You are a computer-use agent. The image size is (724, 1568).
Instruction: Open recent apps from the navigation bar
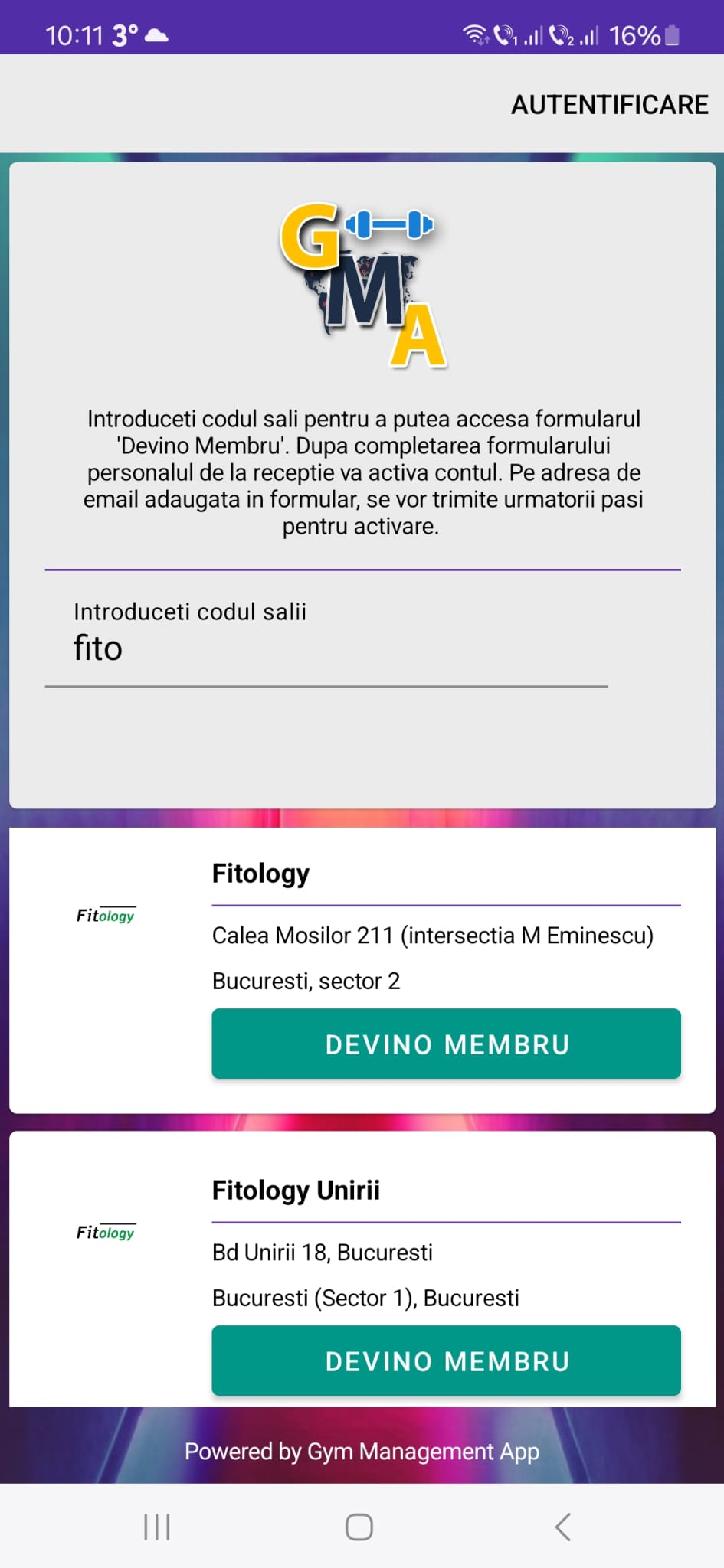tap(157, 1527)
